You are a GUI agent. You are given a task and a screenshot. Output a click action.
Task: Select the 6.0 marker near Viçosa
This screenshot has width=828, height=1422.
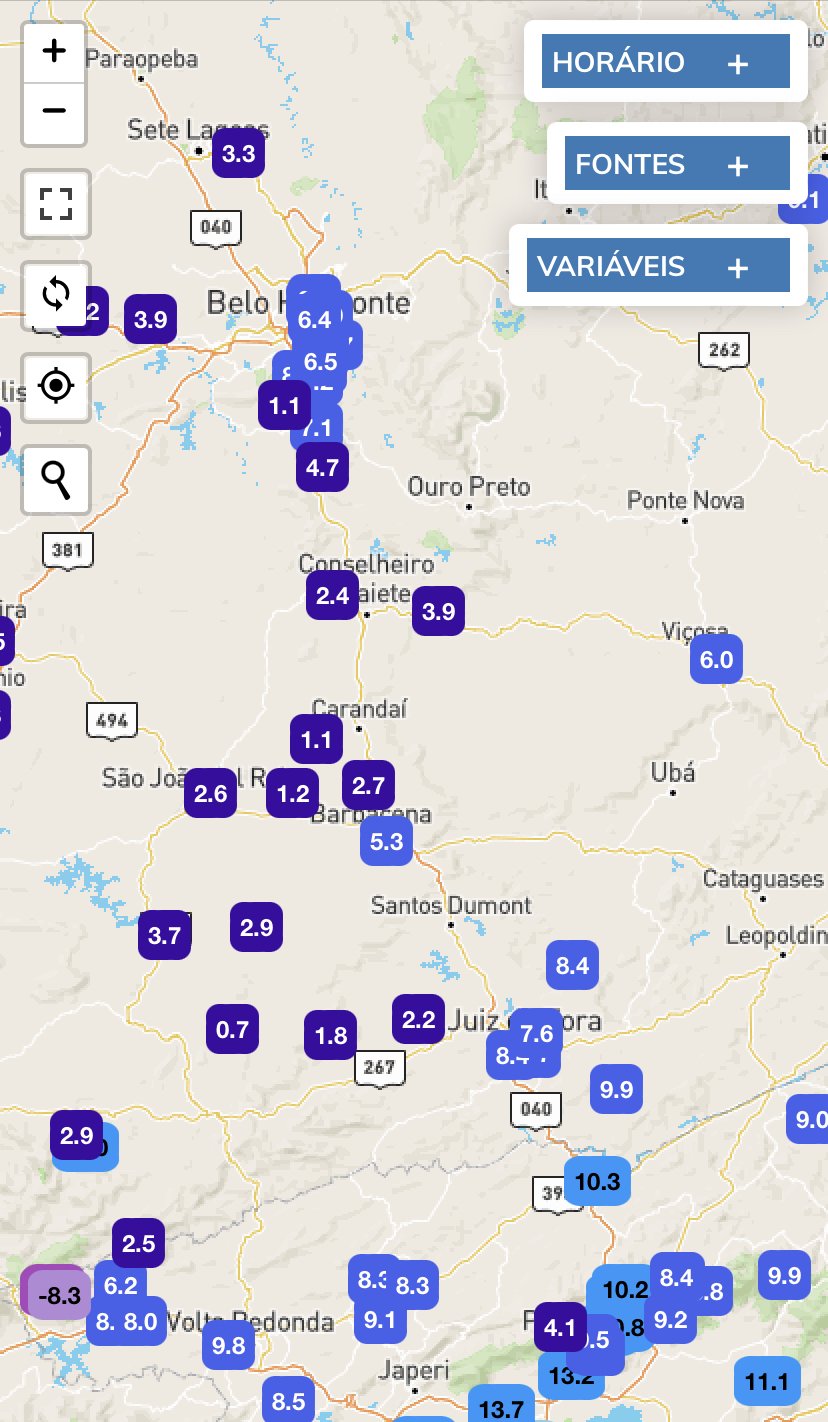coord(717,659)
